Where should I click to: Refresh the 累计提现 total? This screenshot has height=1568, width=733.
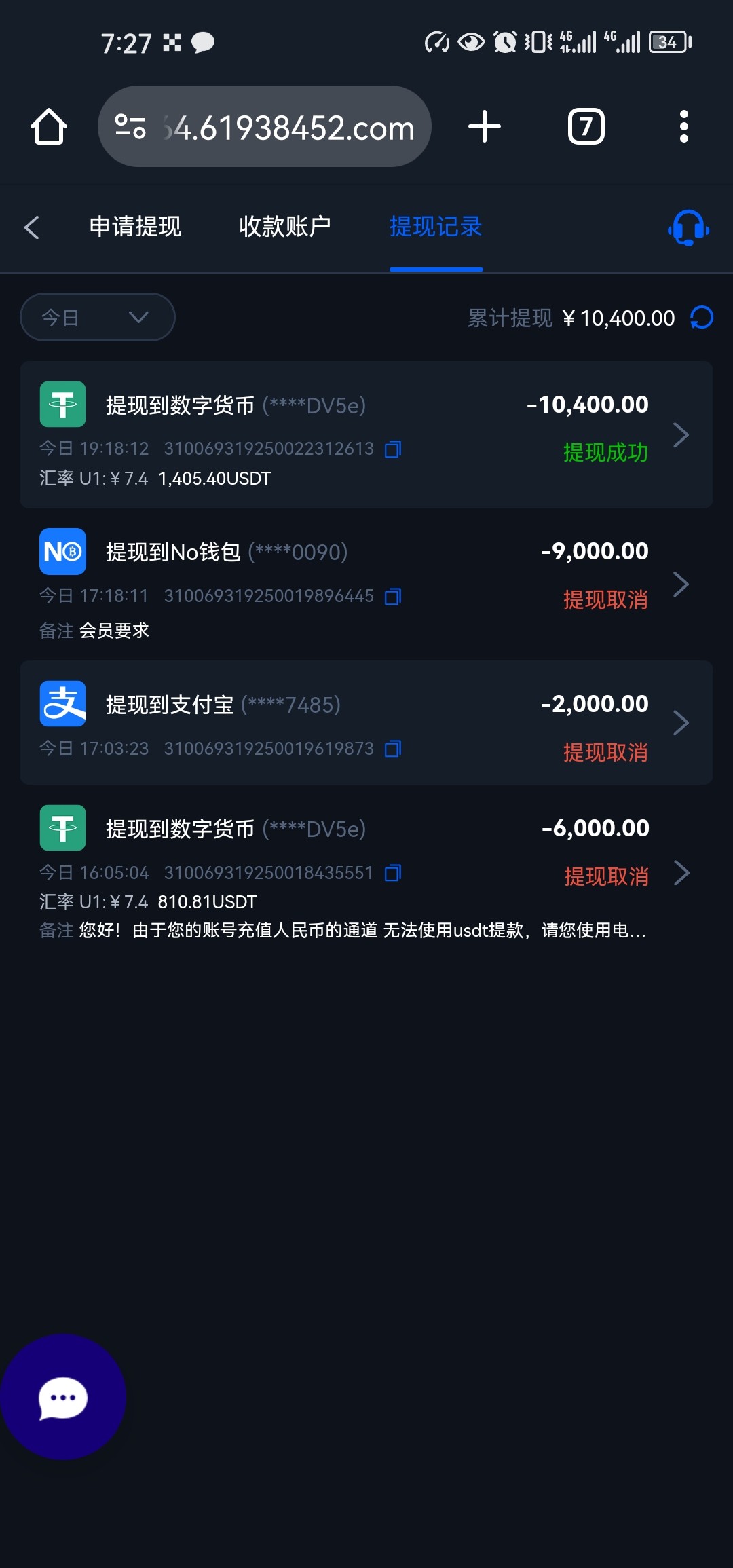(702, 317)
